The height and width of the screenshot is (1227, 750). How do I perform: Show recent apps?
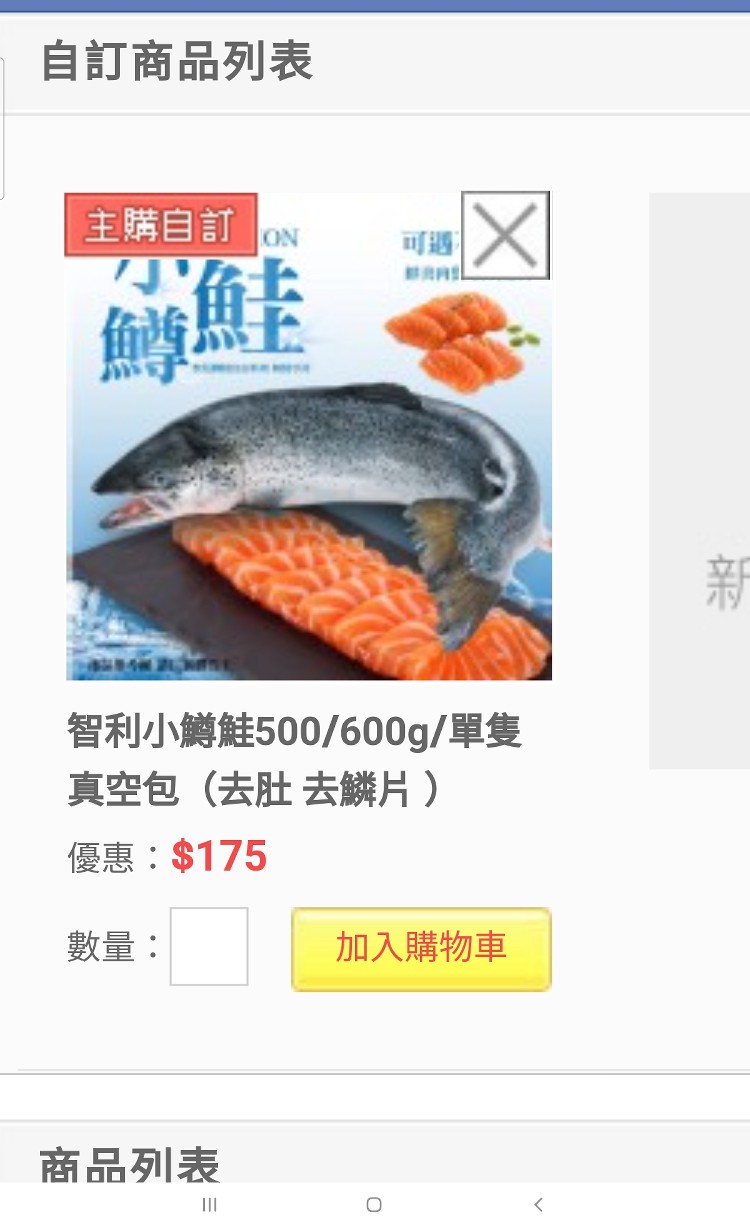point(210,1205)
